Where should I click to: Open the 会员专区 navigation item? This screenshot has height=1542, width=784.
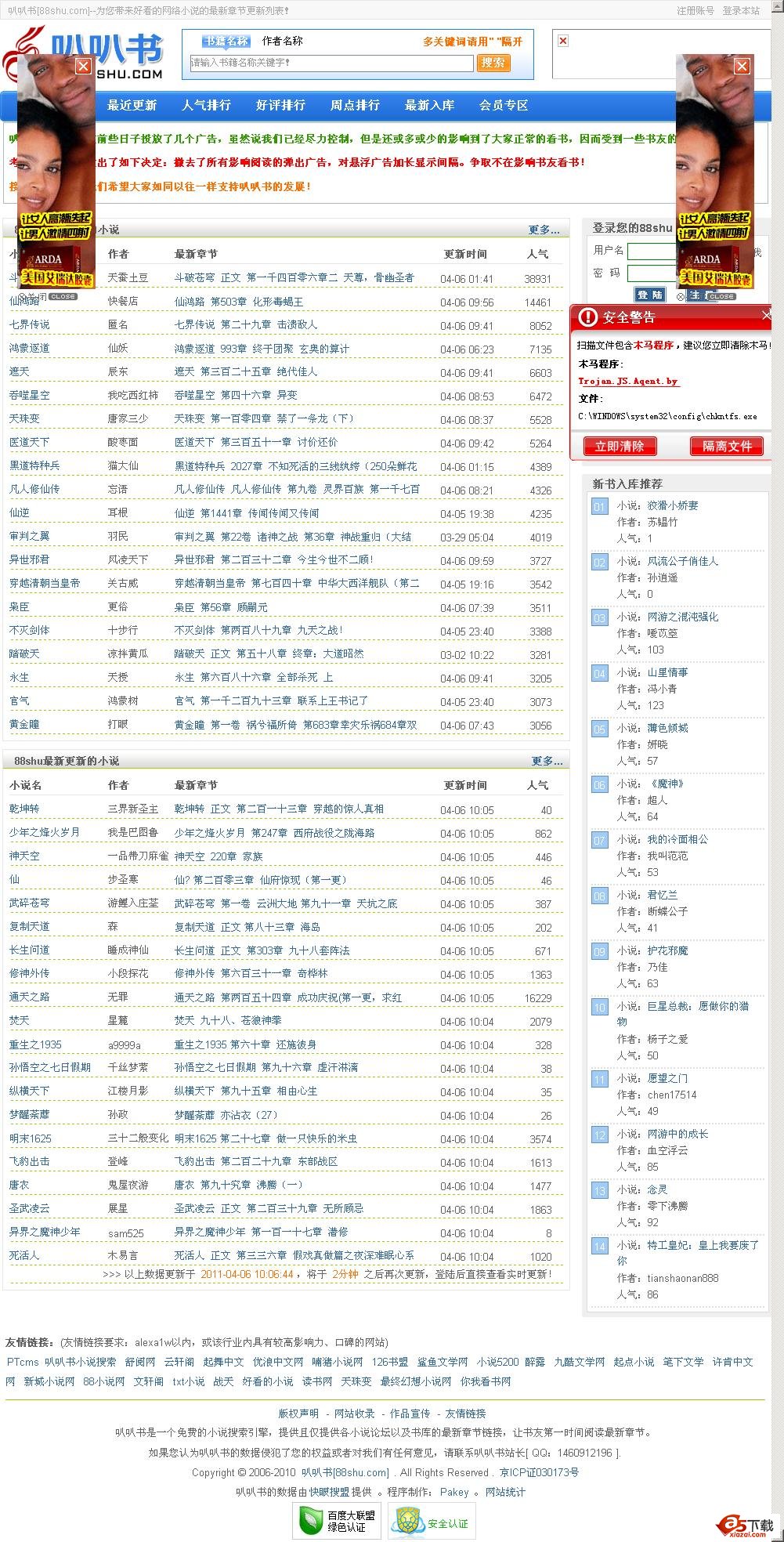pyautogui.click(x=504, y=105)
